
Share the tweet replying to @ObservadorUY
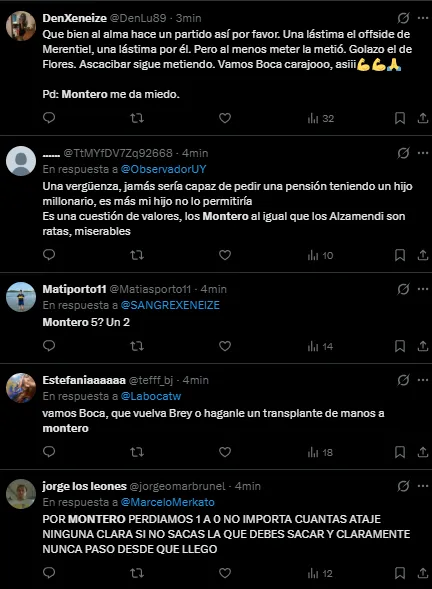click(x=423, y=255)
